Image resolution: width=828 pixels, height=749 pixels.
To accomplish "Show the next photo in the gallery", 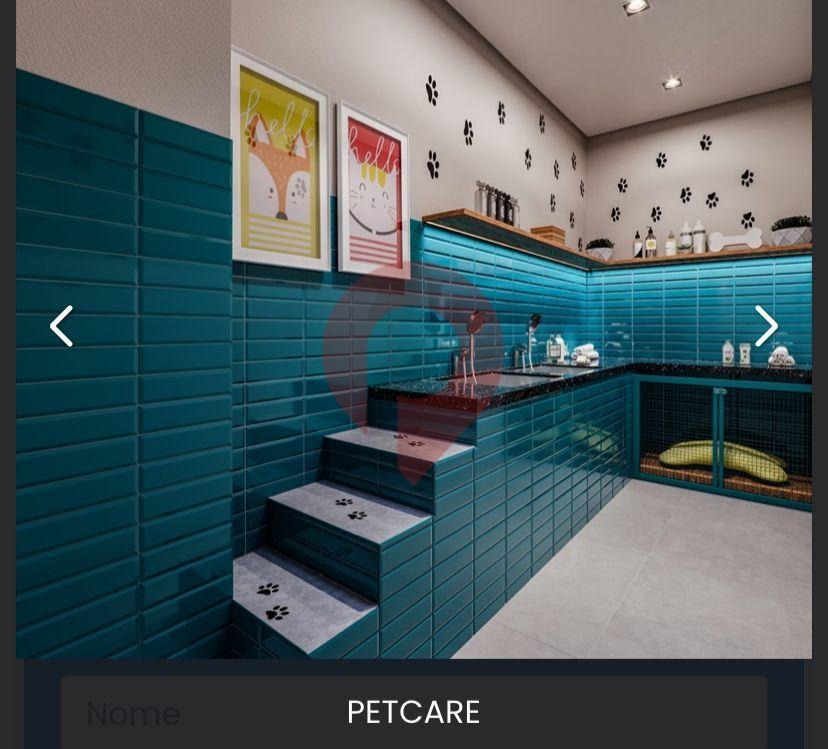I will 766,326.
